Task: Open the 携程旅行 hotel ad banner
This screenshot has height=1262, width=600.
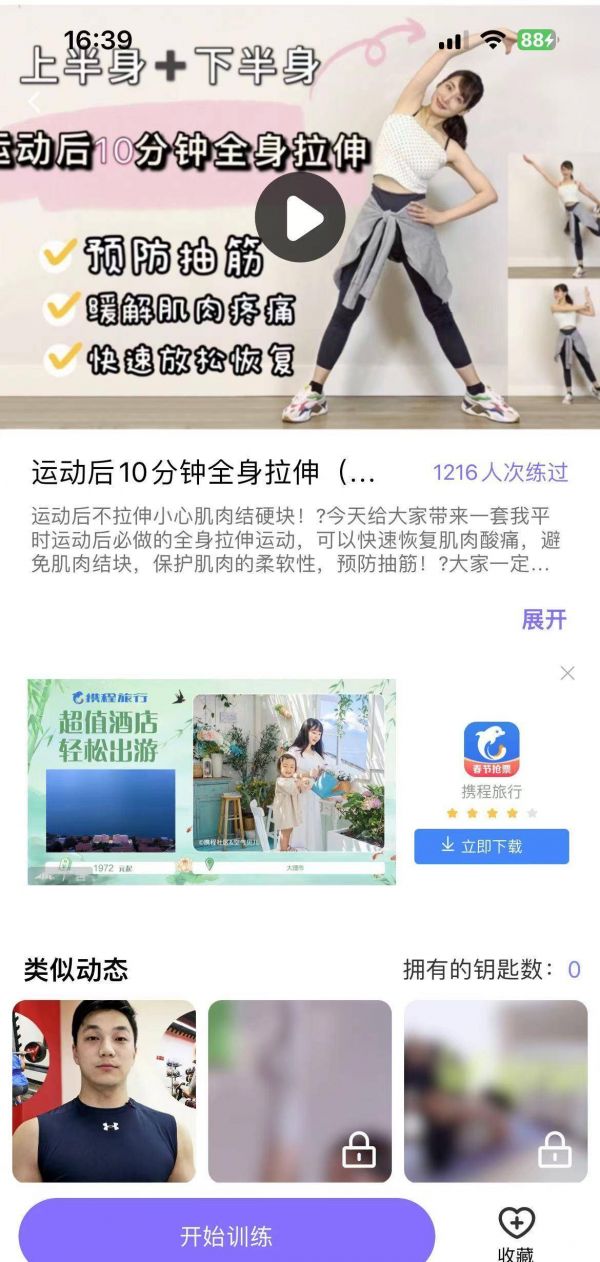Action: point(211,782)
